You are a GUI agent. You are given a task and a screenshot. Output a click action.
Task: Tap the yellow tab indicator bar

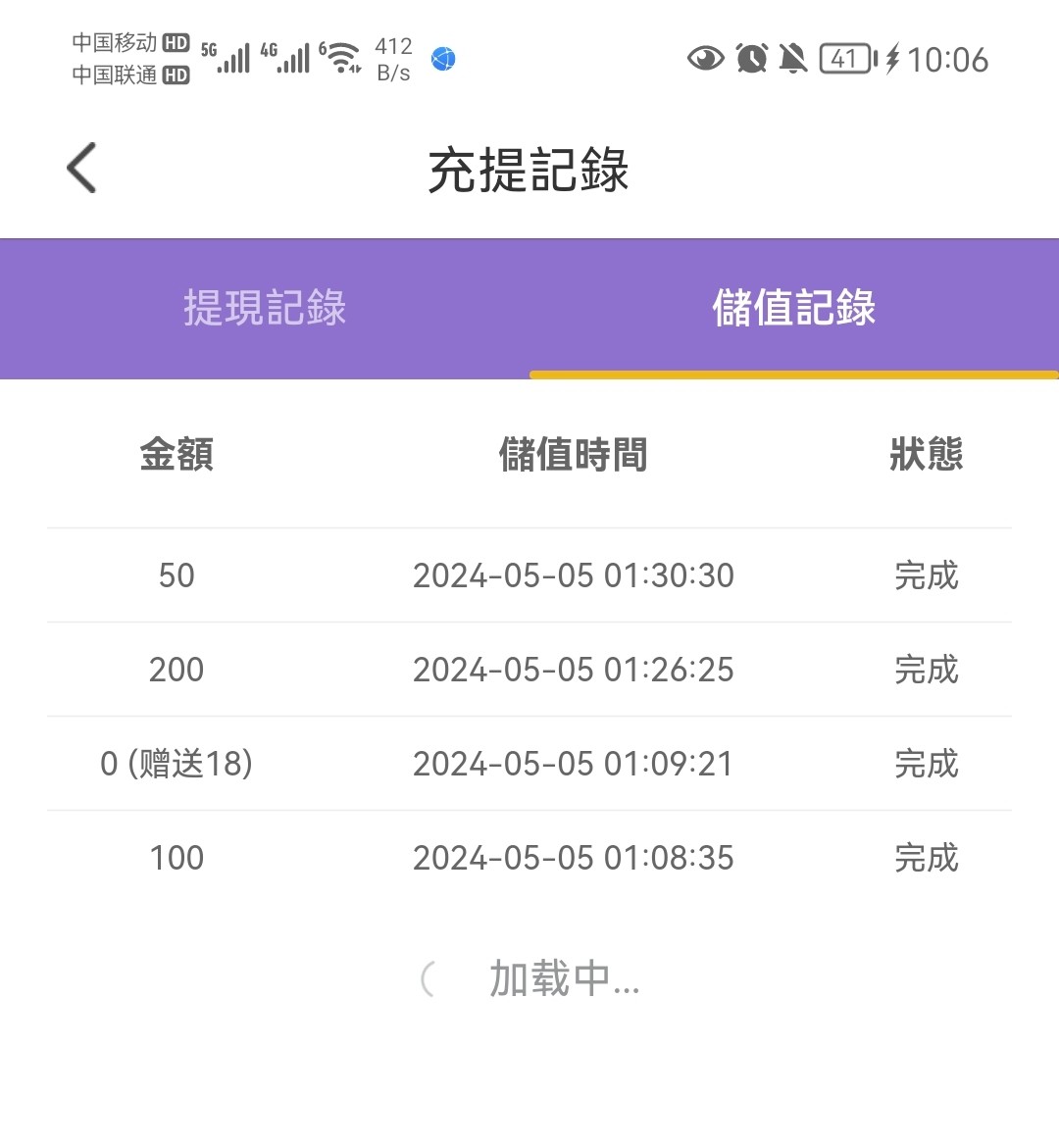[794, 374]
